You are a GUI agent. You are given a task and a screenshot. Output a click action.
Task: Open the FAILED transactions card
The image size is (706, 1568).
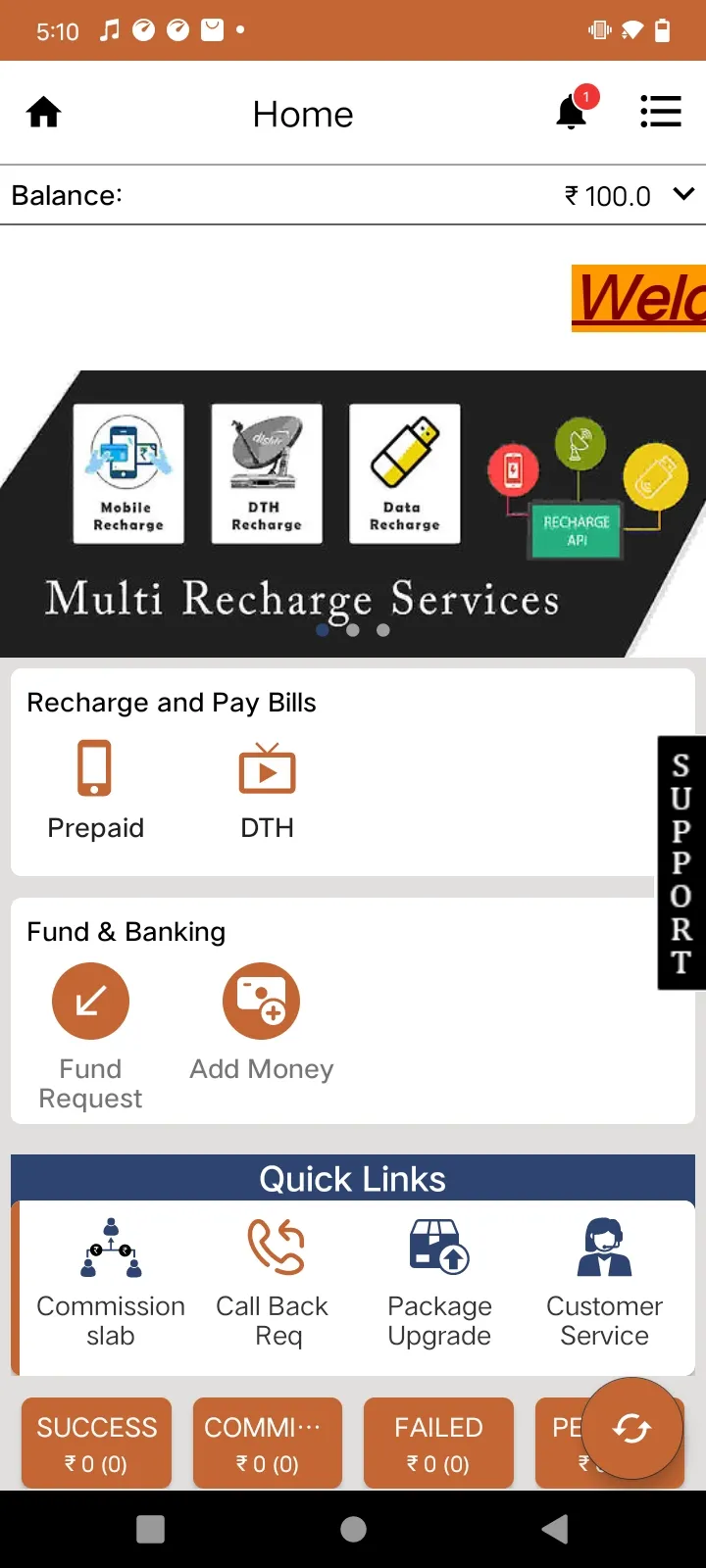point(438,1443)
